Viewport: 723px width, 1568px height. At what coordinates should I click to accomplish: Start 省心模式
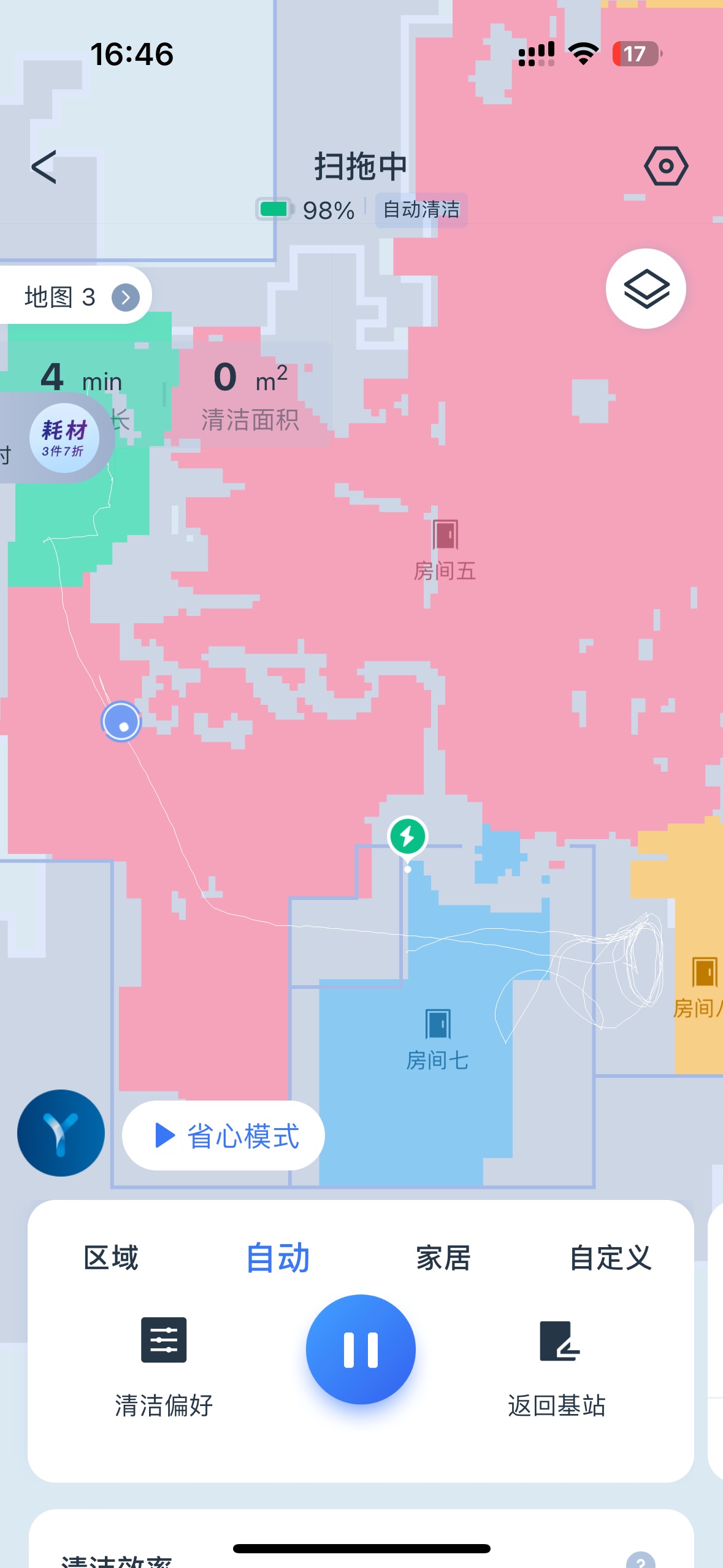(224, 1136)
